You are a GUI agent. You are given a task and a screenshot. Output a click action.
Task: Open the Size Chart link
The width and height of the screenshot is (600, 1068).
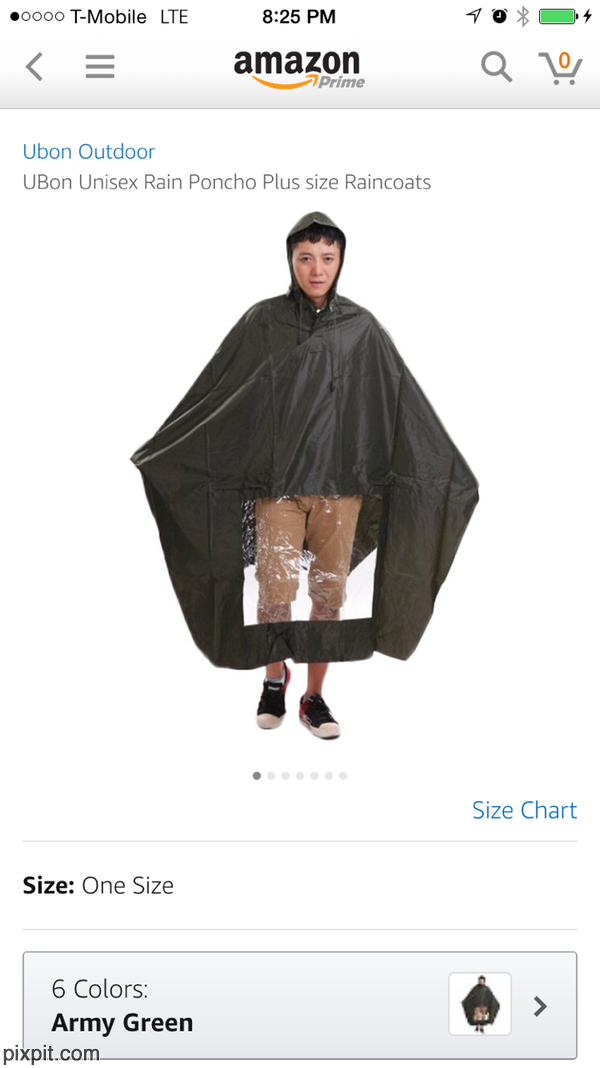pos(524,810)
